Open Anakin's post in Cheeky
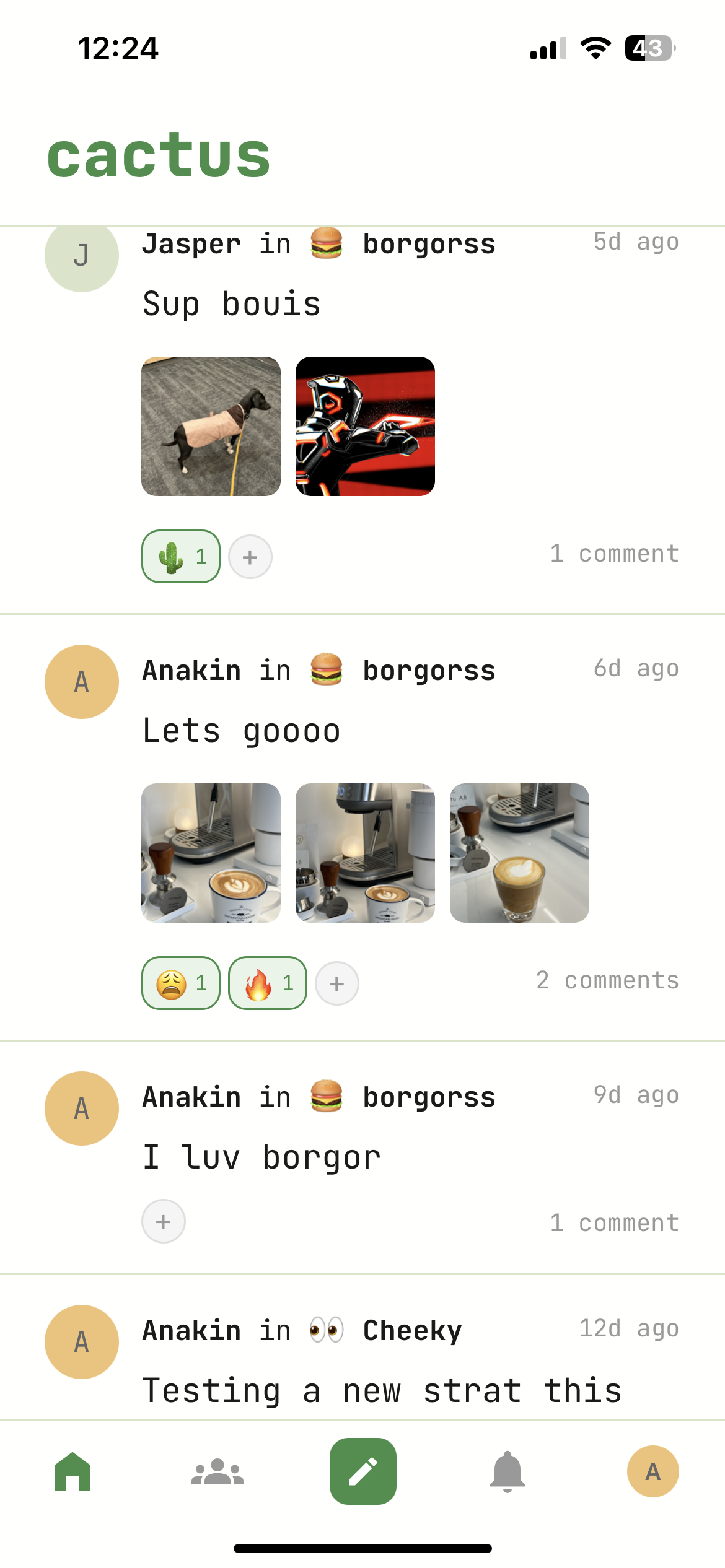The height and width of the screenshot is (1568, 725). pyautogui.click(x=381, y=1390)
